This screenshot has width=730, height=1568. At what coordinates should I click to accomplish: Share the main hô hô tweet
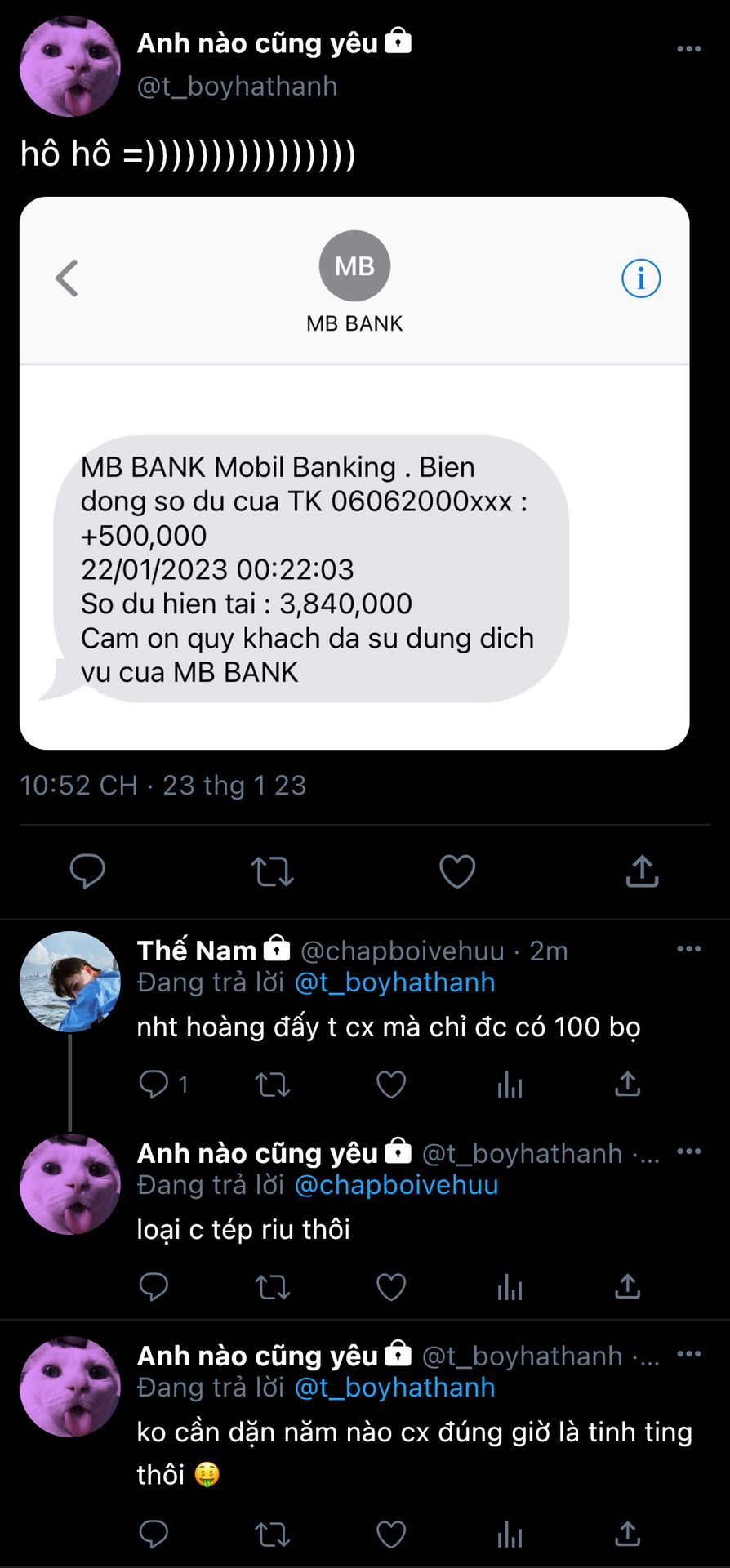pyautogui.click(x=642, y=871)
